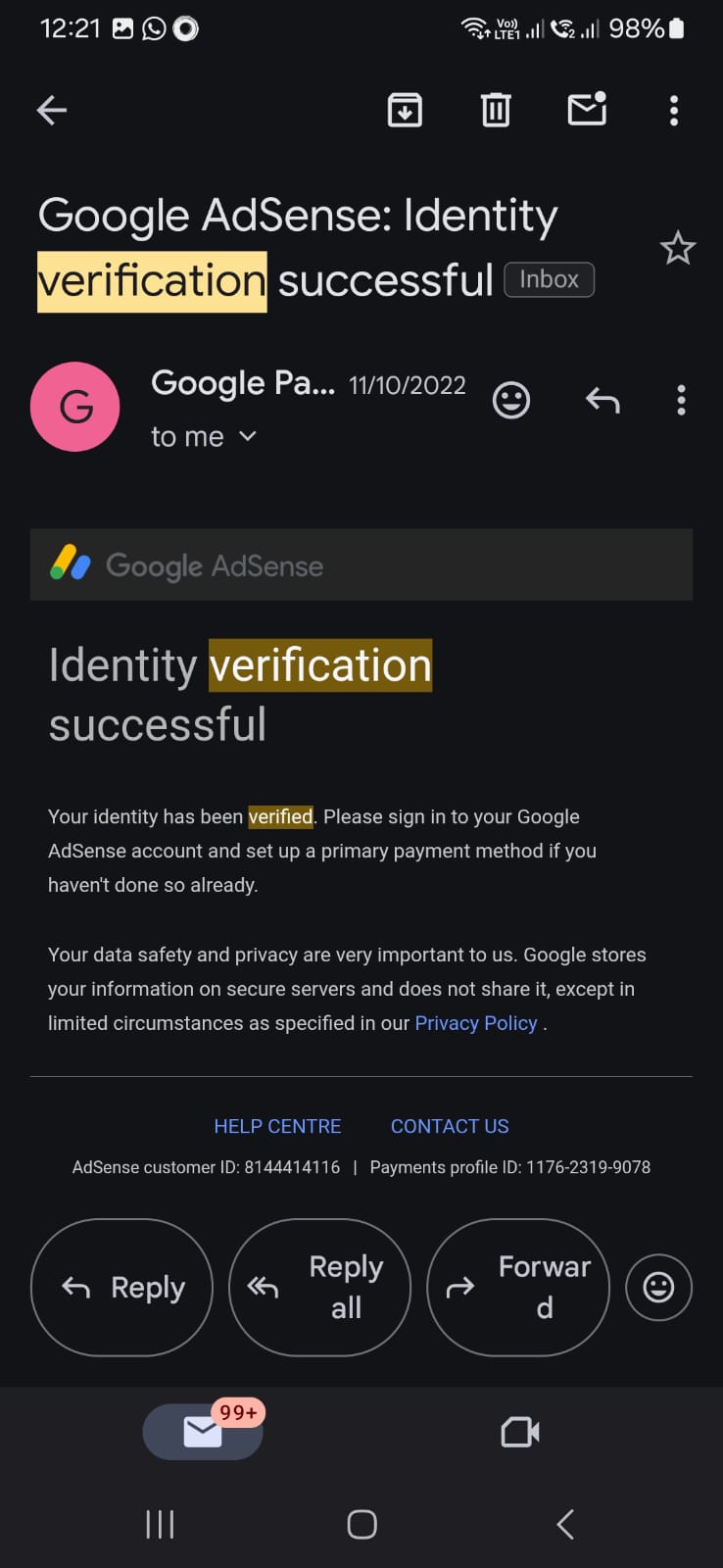Tap the reply arrow beside the date
This screenshot has height=1568, width=723.
pos(602,400)
